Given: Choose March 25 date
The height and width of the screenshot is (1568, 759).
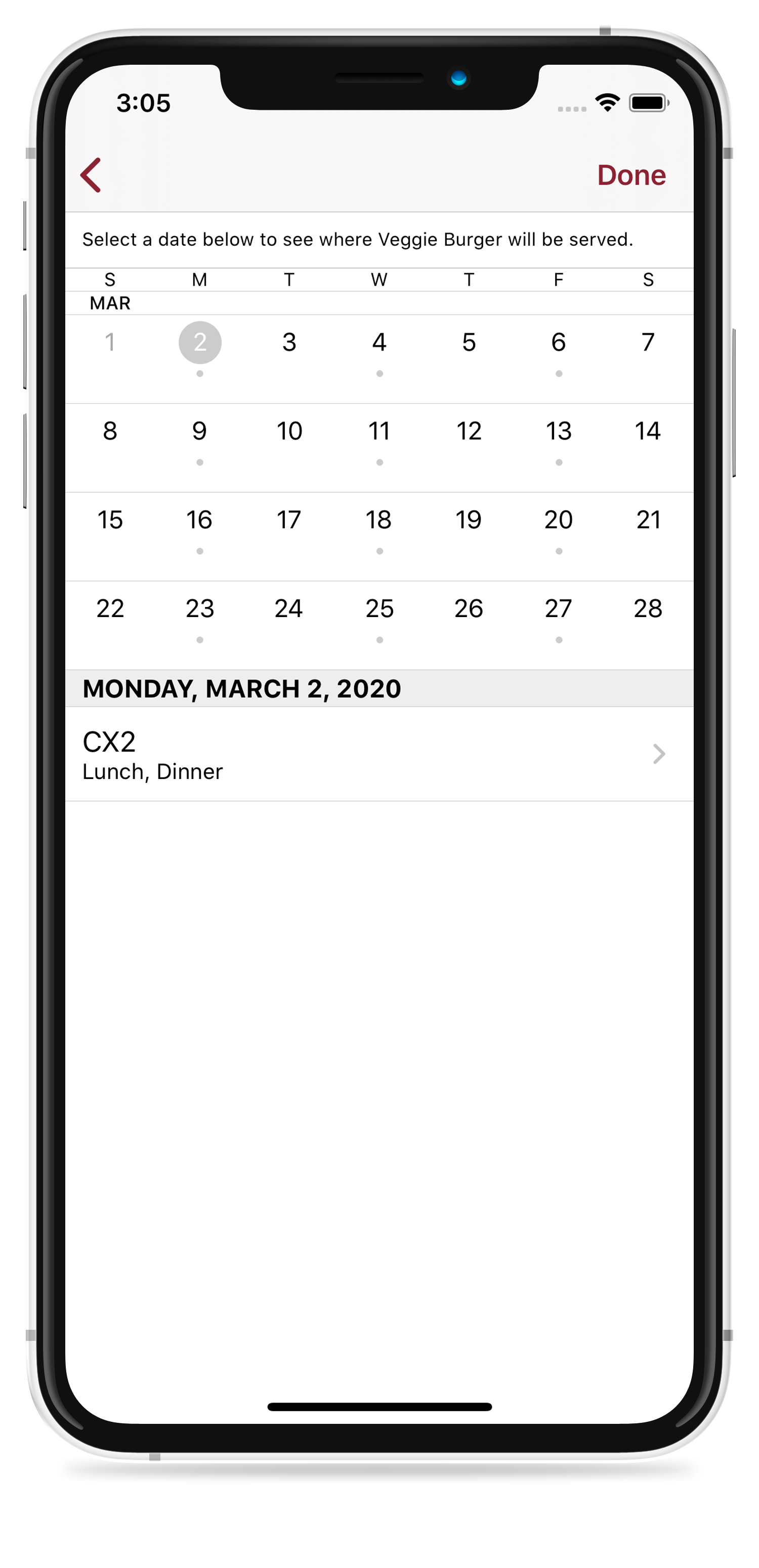Looking at the screenshot, I should coord(379,609).
